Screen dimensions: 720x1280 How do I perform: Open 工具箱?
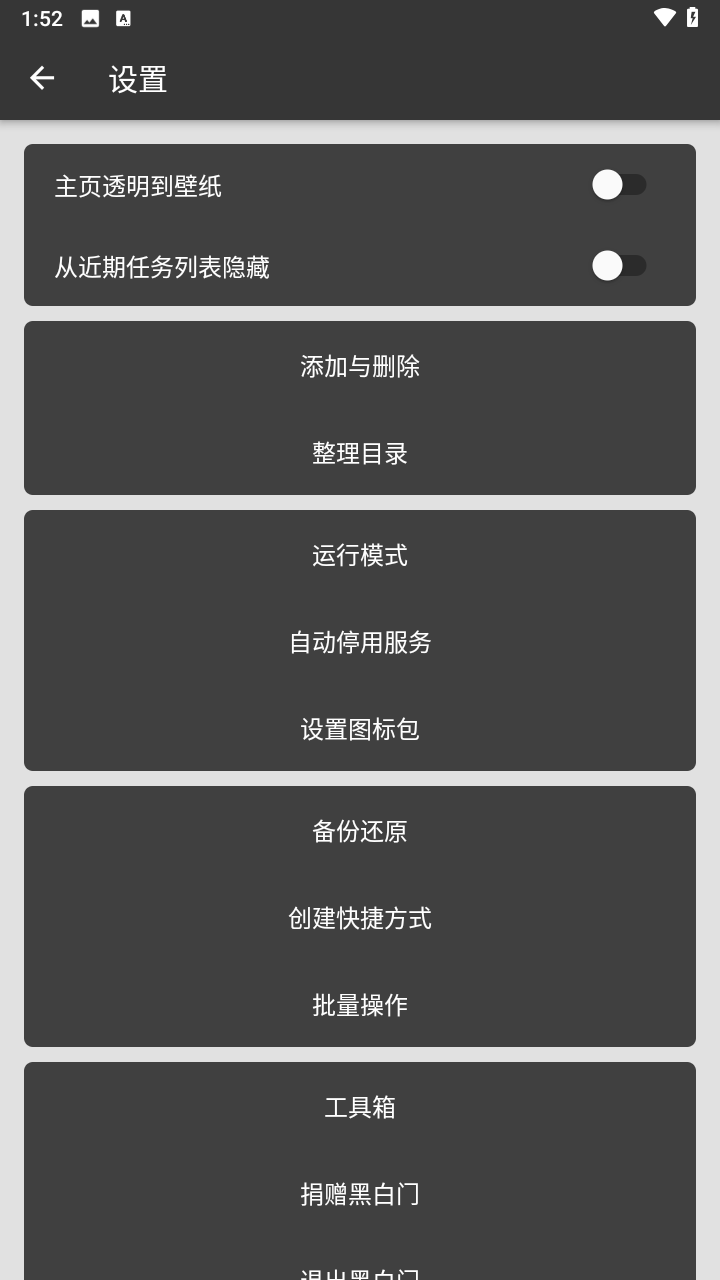point(360,1107)
